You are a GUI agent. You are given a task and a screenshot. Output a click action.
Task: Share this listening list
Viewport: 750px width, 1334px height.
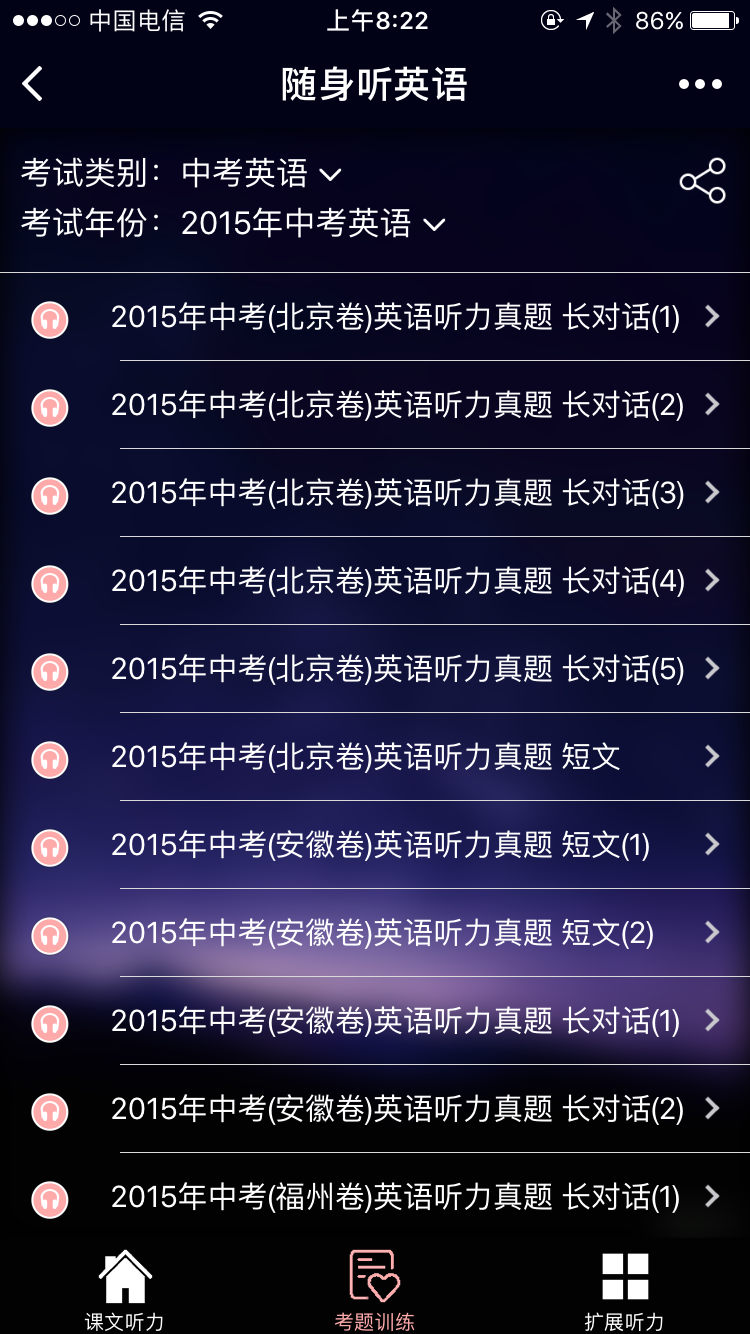tap(702, 181)
